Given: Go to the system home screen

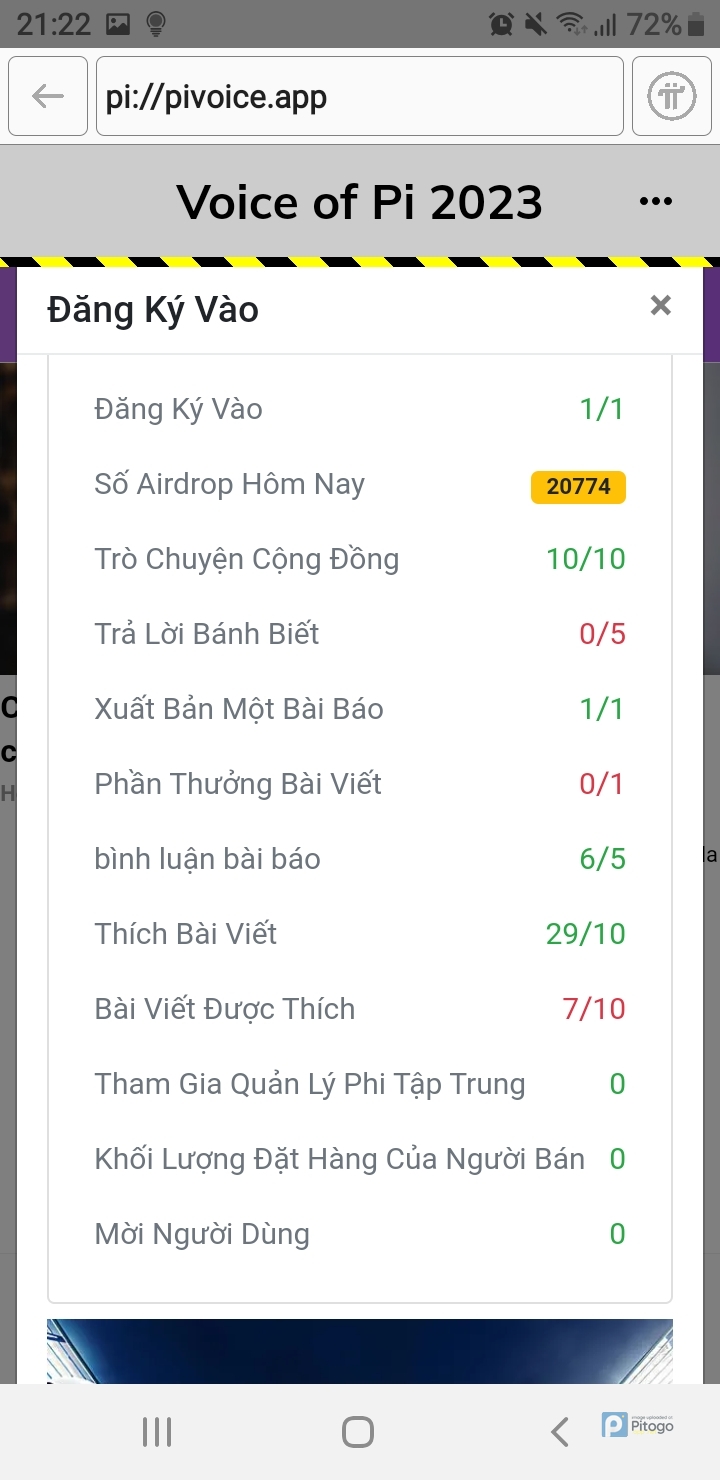Looking at the screenshot, I should pyautogui.click(x=358, y=1432).
